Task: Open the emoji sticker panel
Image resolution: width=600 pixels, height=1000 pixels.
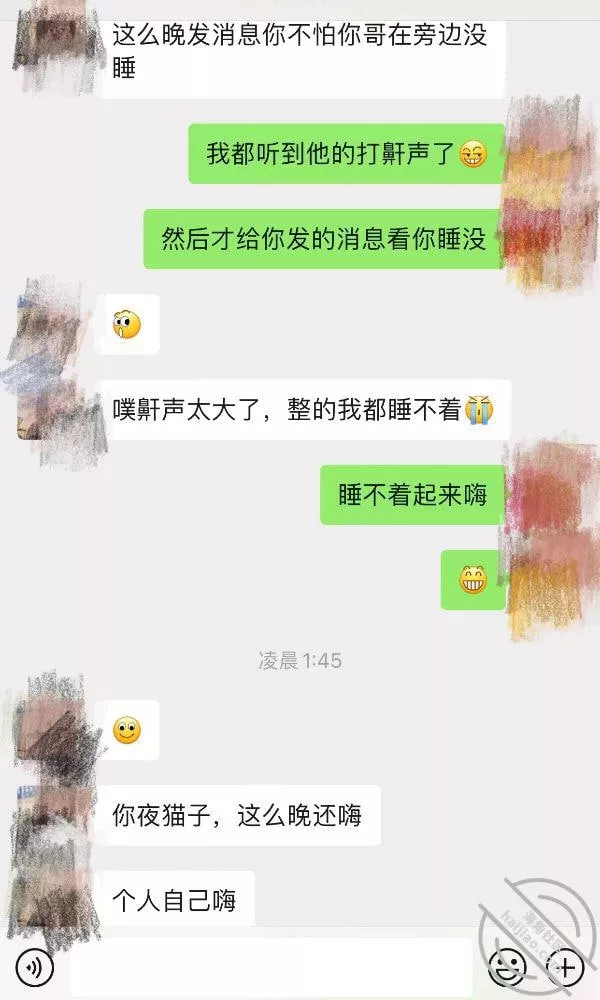Action: click(x=507, y=967)
